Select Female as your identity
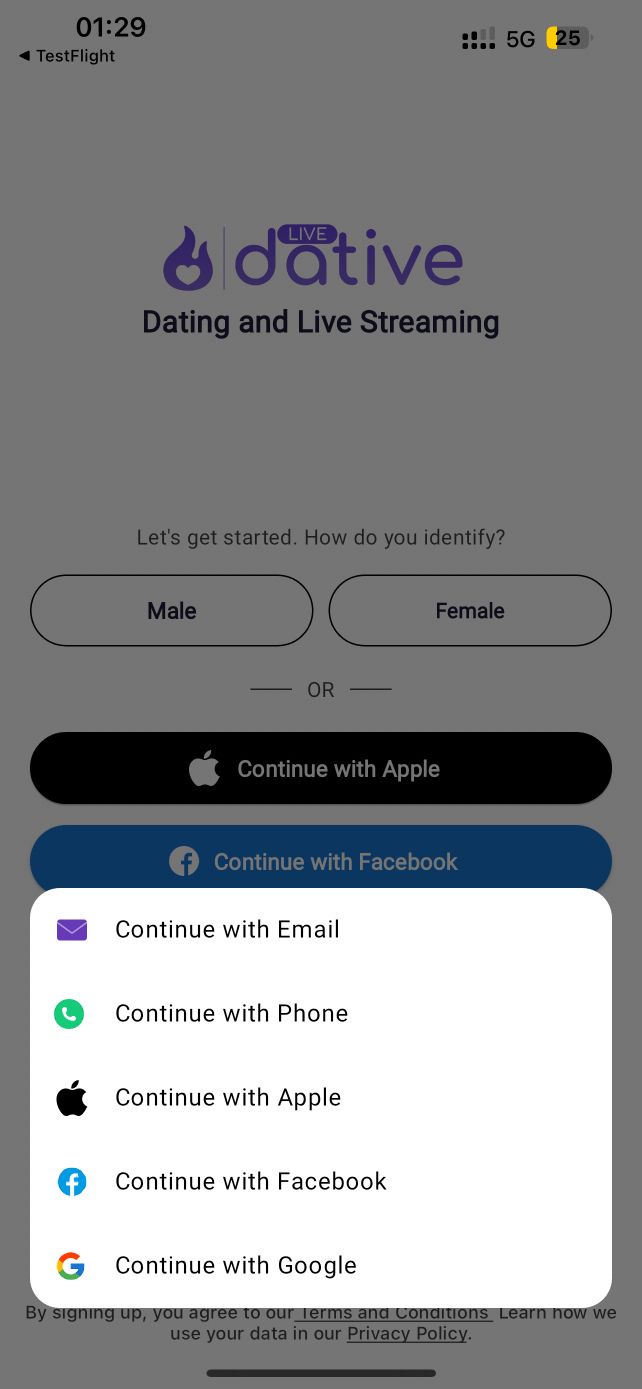The height and width of the screenshot is (1389, 642). [470, 610]
